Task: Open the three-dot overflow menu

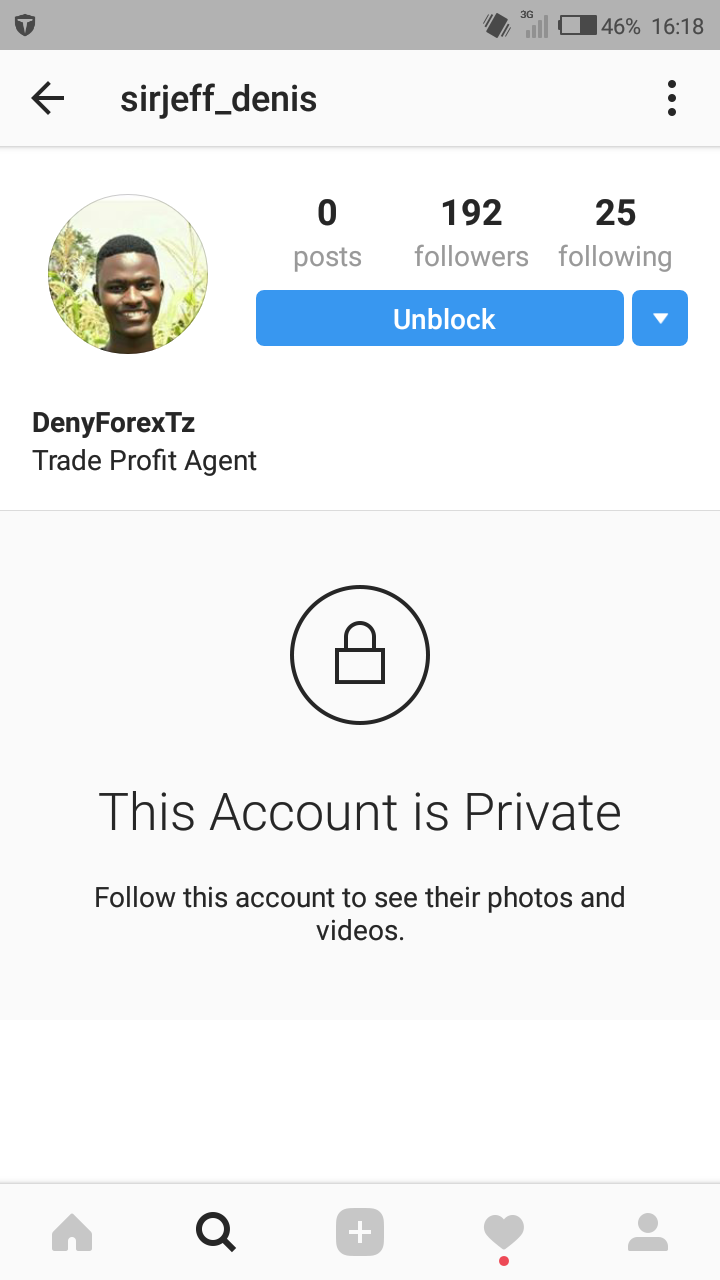Action: (x=671, y=98)
